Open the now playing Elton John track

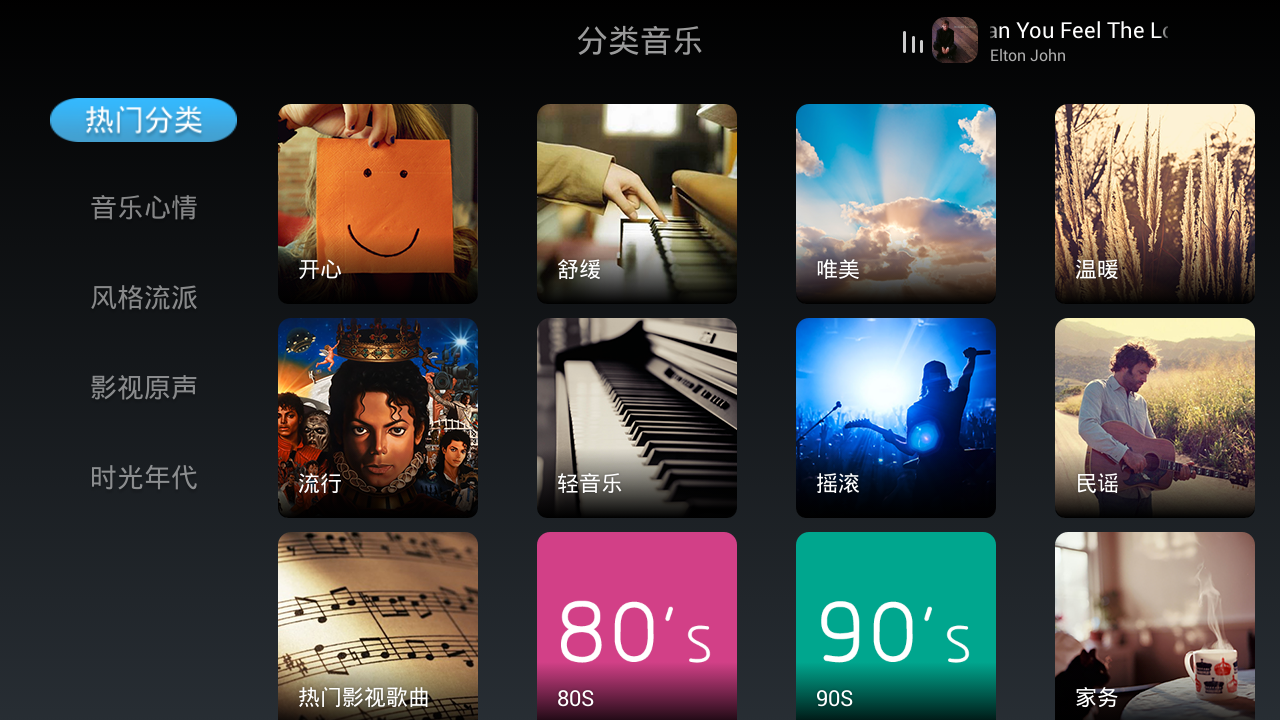pyautogui.click(x=1040, y=41)
